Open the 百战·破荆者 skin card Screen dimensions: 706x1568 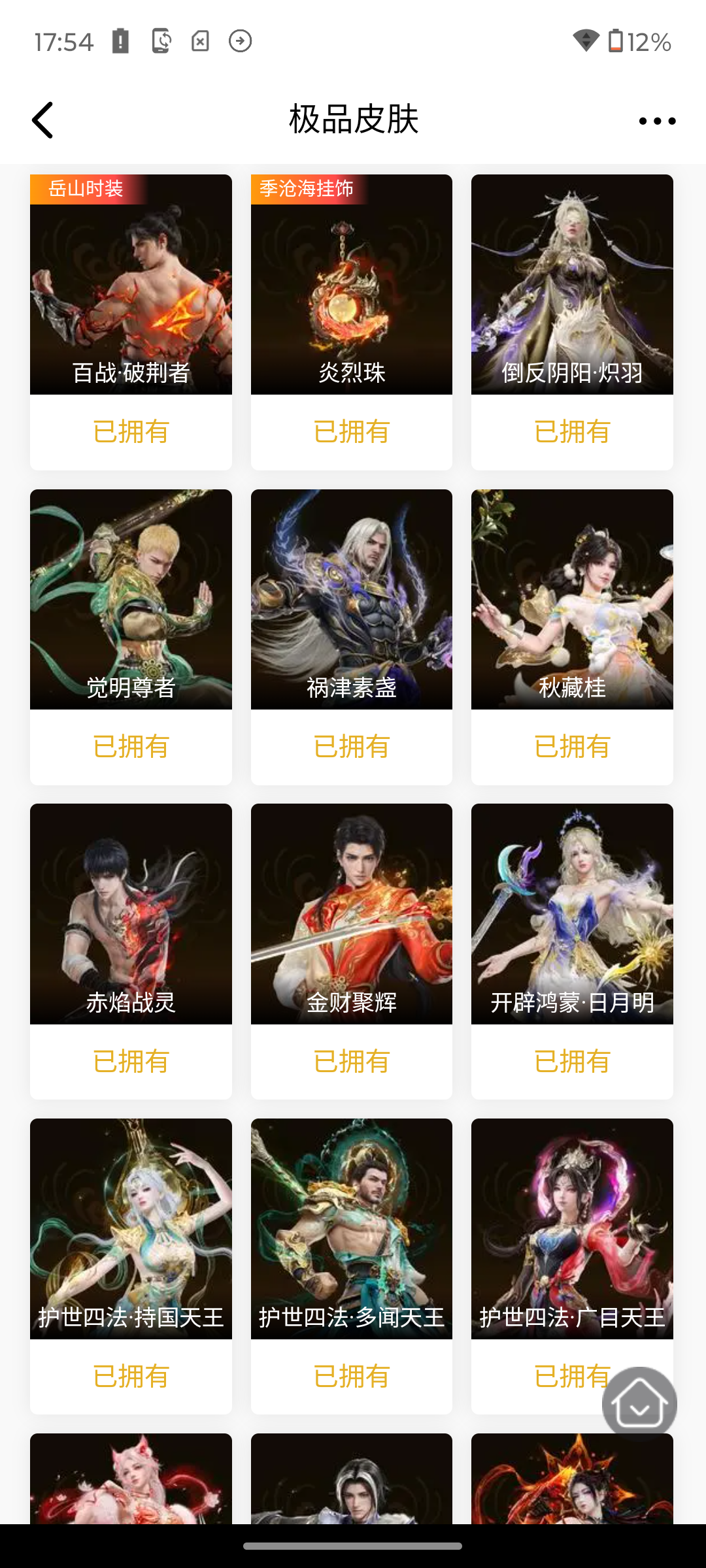pyautogui.click(x=131, y=285)
